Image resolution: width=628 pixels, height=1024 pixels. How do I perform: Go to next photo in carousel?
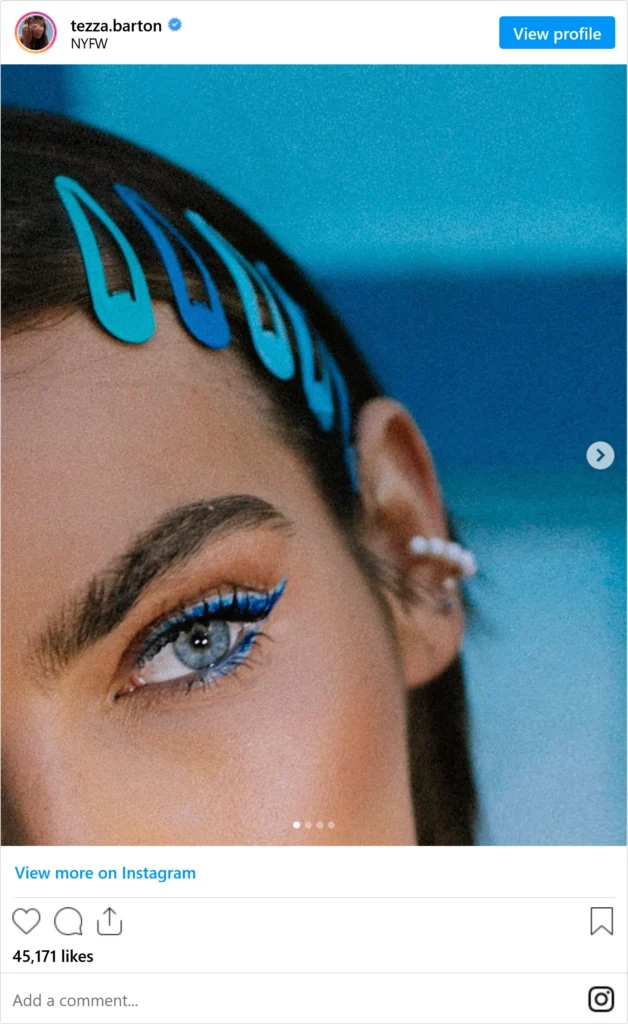[600, 456]
